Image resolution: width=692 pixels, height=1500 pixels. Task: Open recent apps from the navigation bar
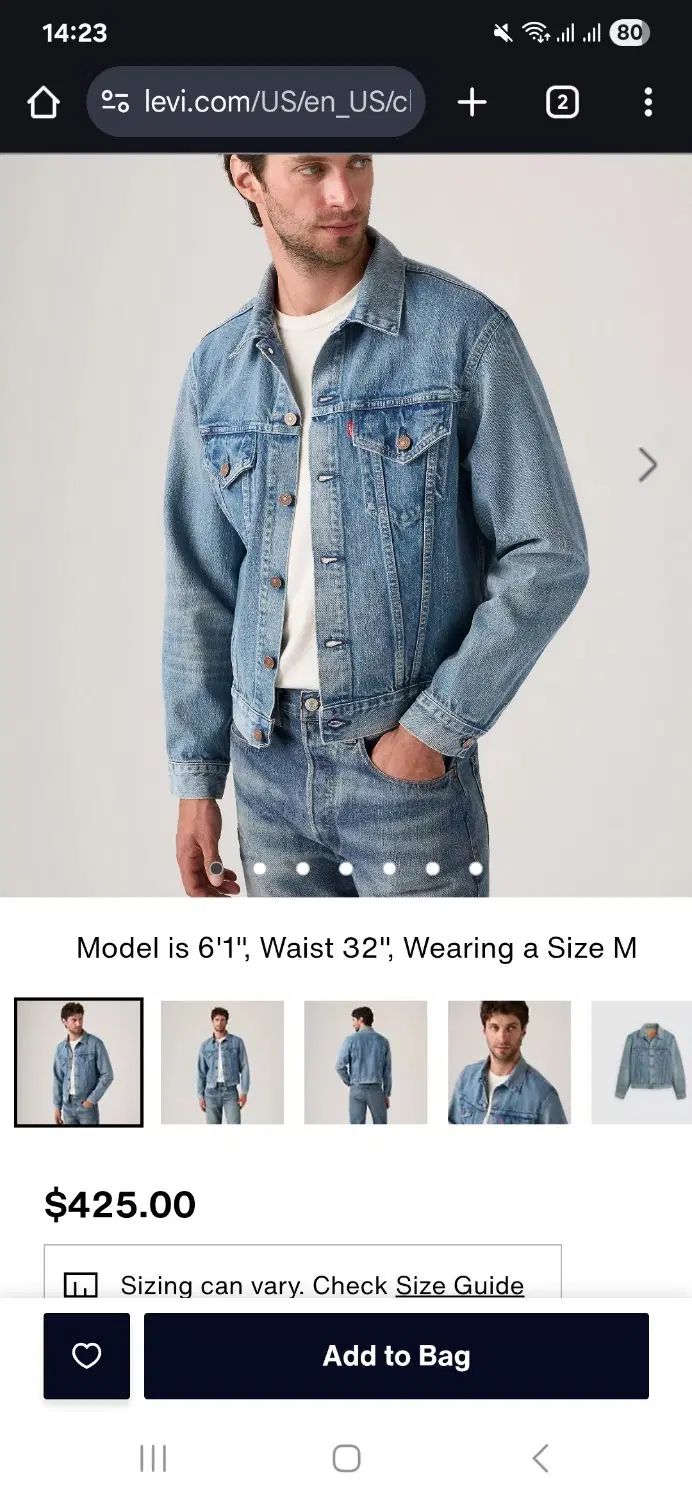point(153,1458)
